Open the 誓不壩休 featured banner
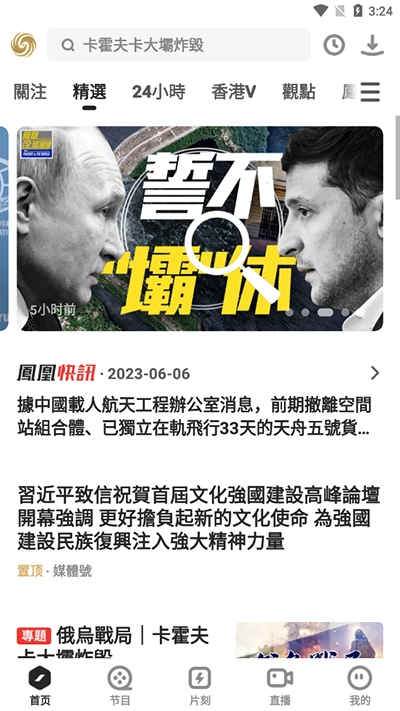The height and width of the screenshot is (711, 400). tap(200, 229)
